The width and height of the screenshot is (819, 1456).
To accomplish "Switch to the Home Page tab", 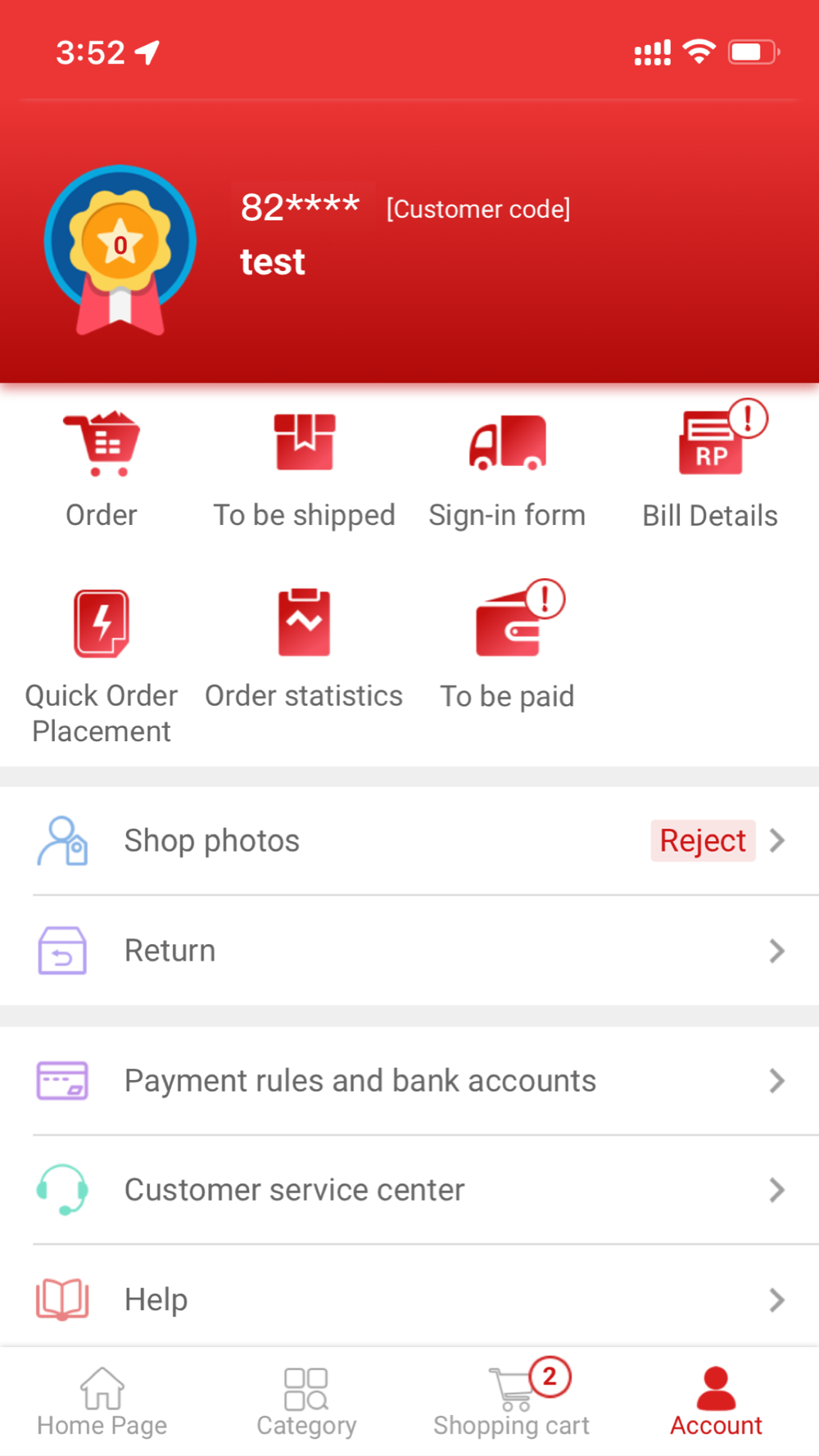I will (x=102, y=1402).
